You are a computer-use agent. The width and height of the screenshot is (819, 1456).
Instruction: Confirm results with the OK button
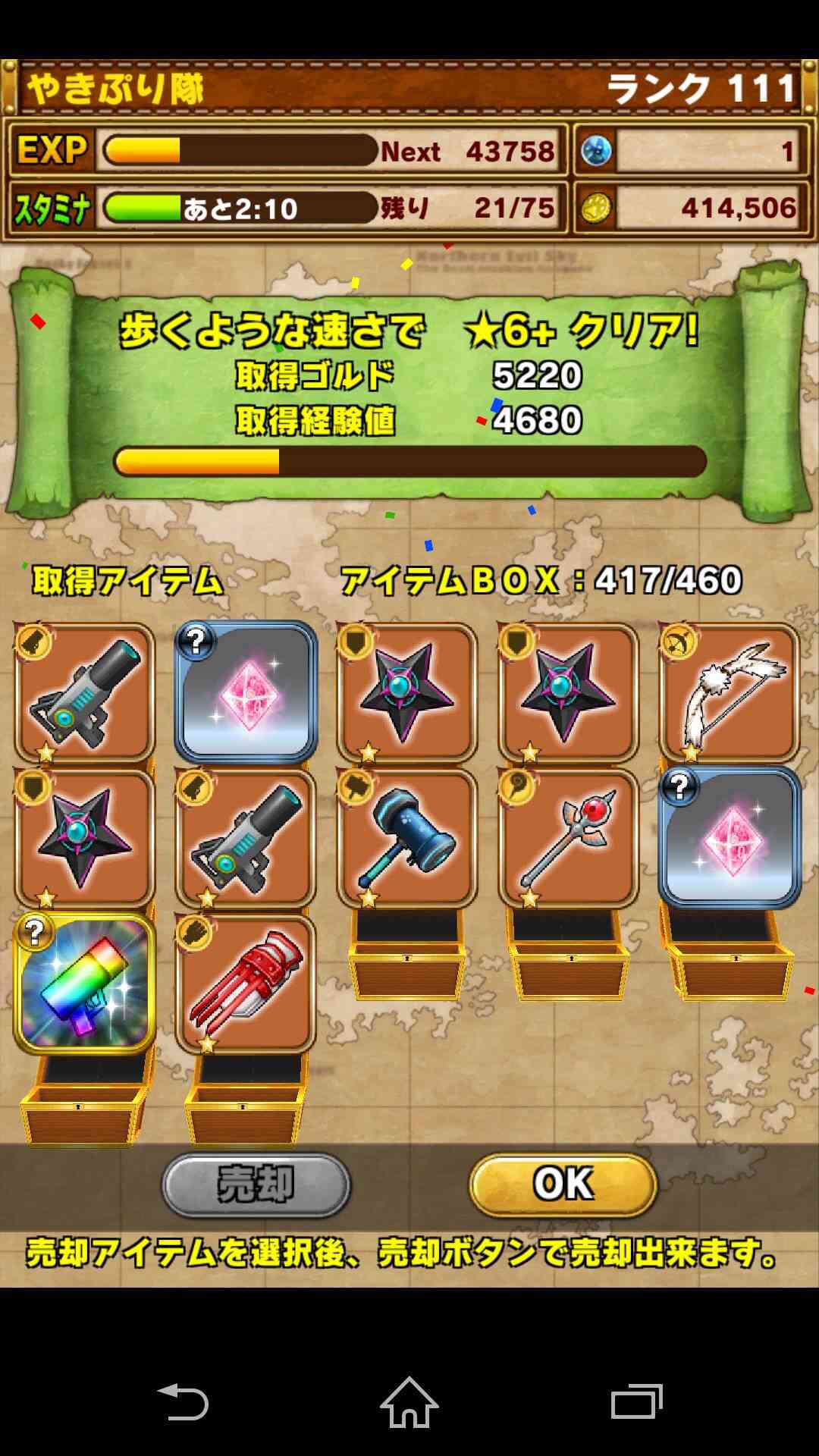pyautogui.click(x=563, y=1185)
